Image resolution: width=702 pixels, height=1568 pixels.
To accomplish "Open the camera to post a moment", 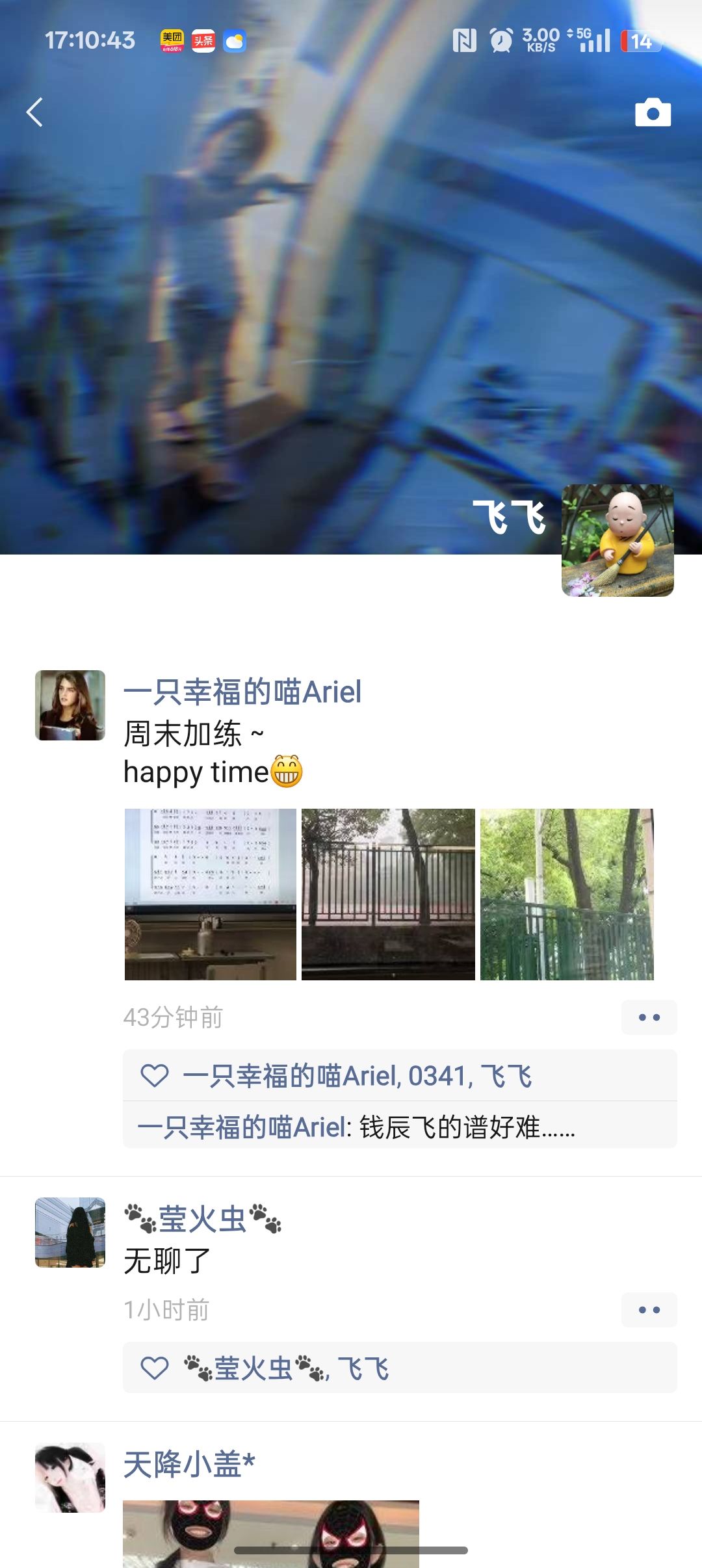I will coord(653,112).
